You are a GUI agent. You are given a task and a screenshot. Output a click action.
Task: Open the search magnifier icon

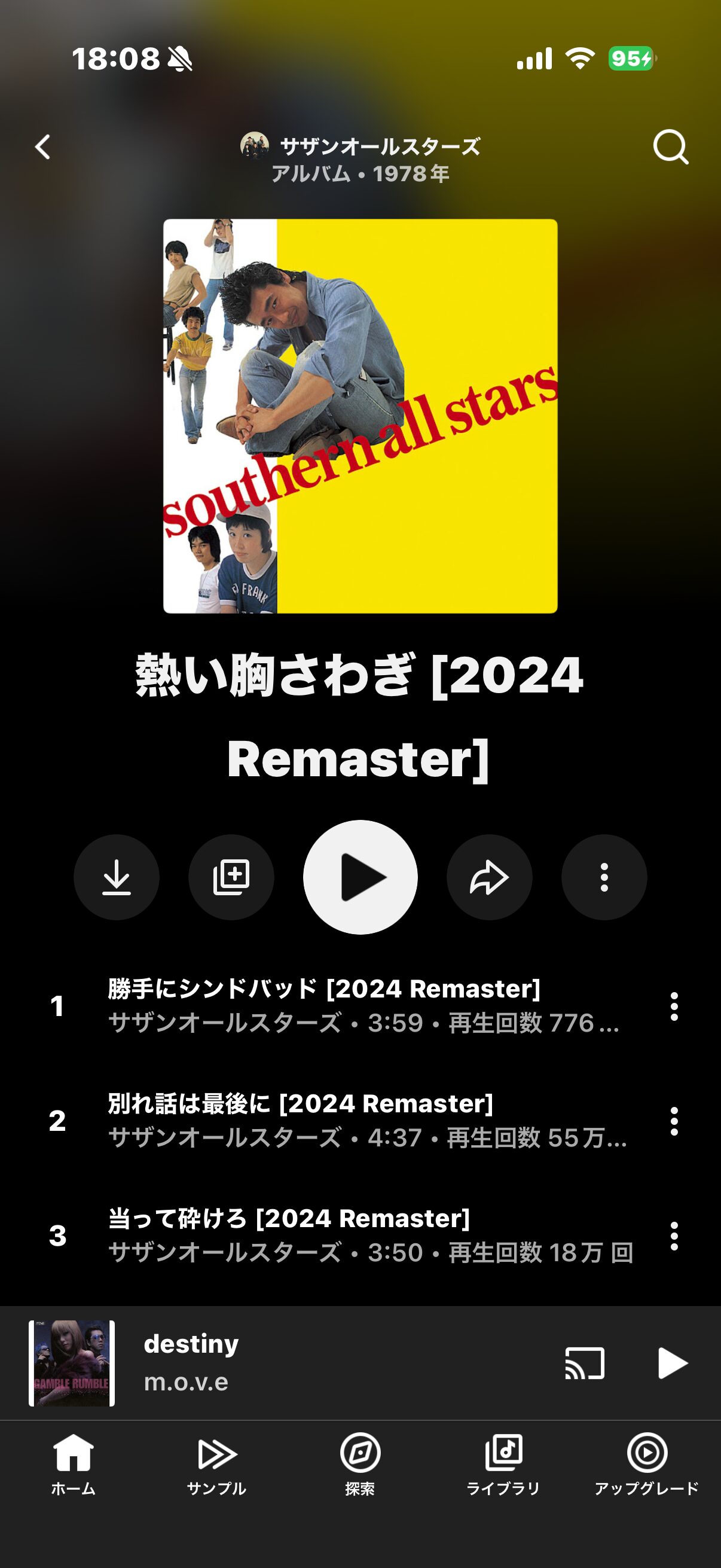671,147
